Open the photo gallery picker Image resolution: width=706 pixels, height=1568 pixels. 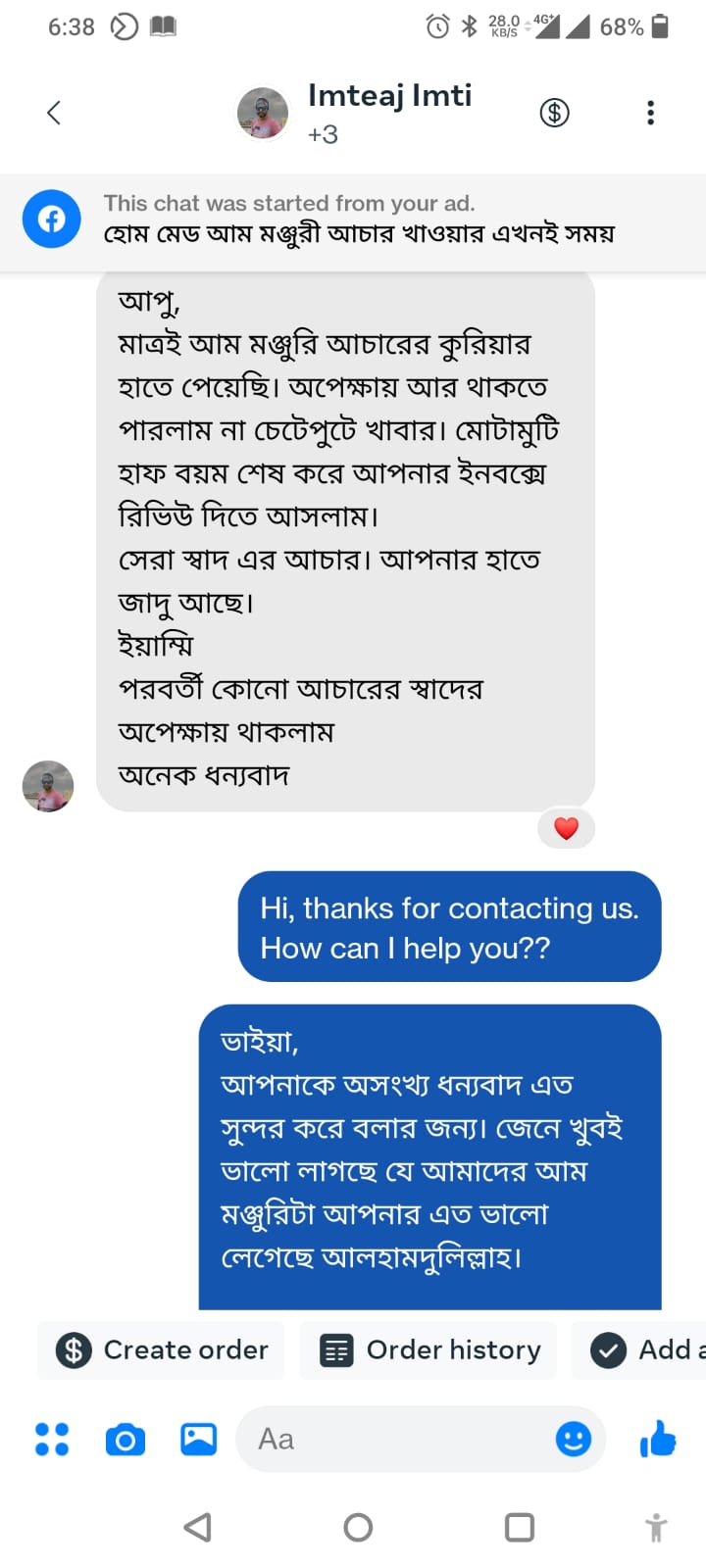click(197, 1438)
